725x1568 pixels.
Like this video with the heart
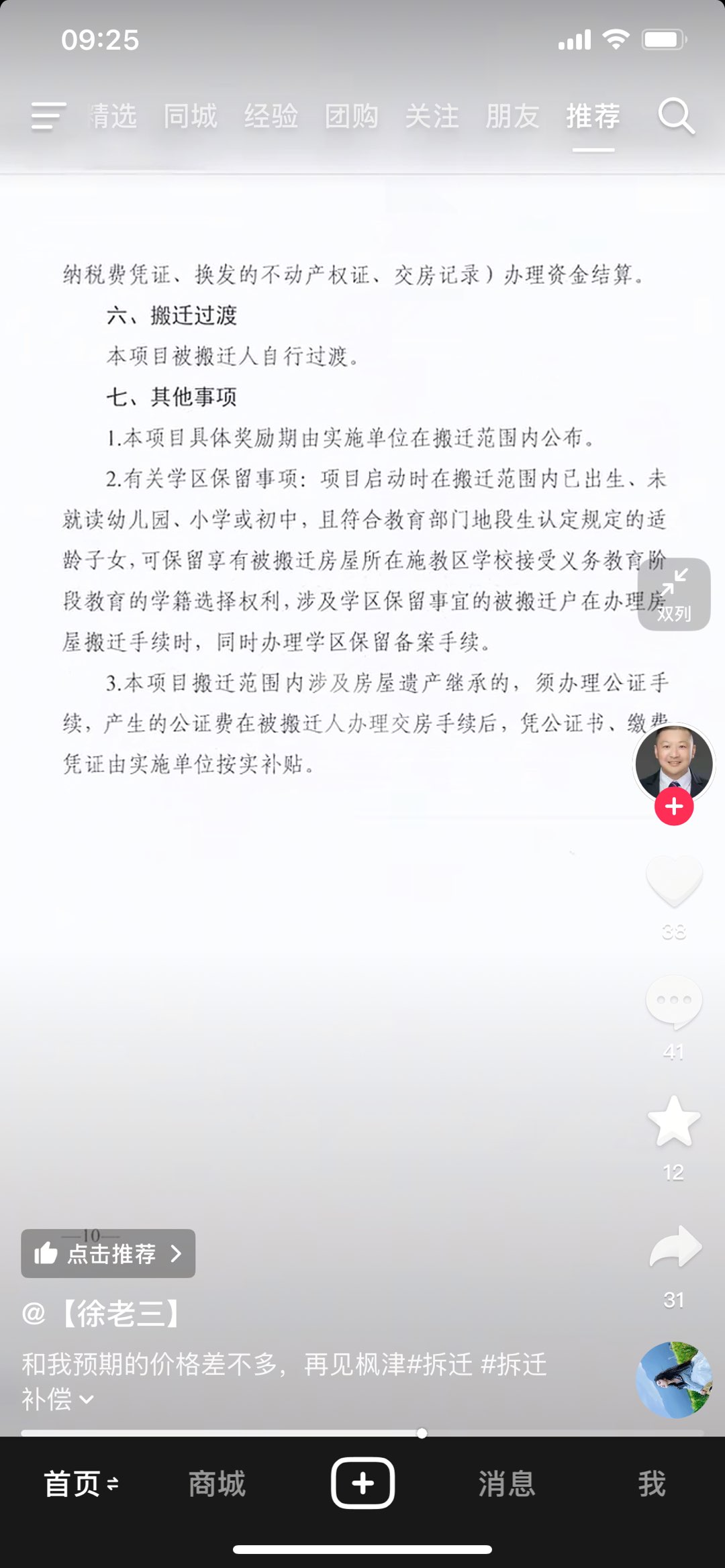[x=674, y=882]
